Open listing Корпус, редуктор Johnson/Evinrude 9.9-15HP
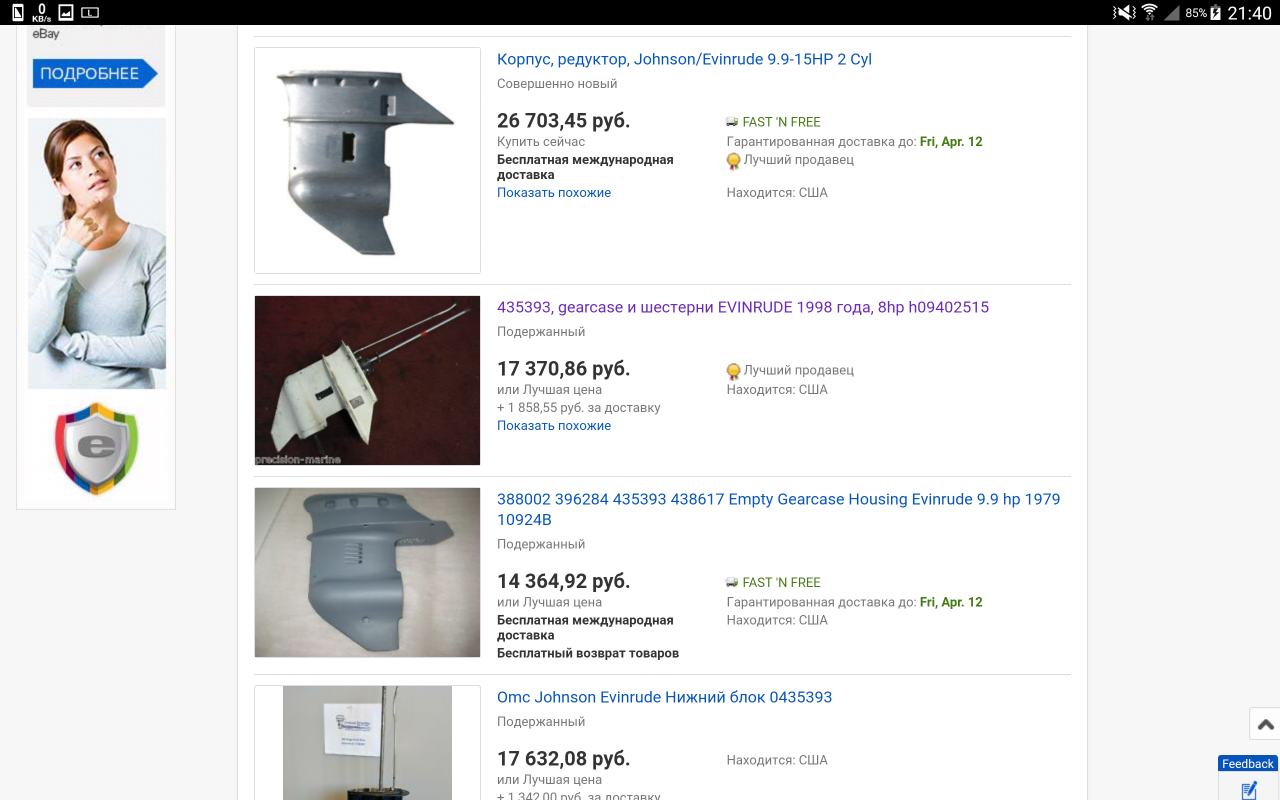This screenshot has width=1280, height=800. click(684, 59)
